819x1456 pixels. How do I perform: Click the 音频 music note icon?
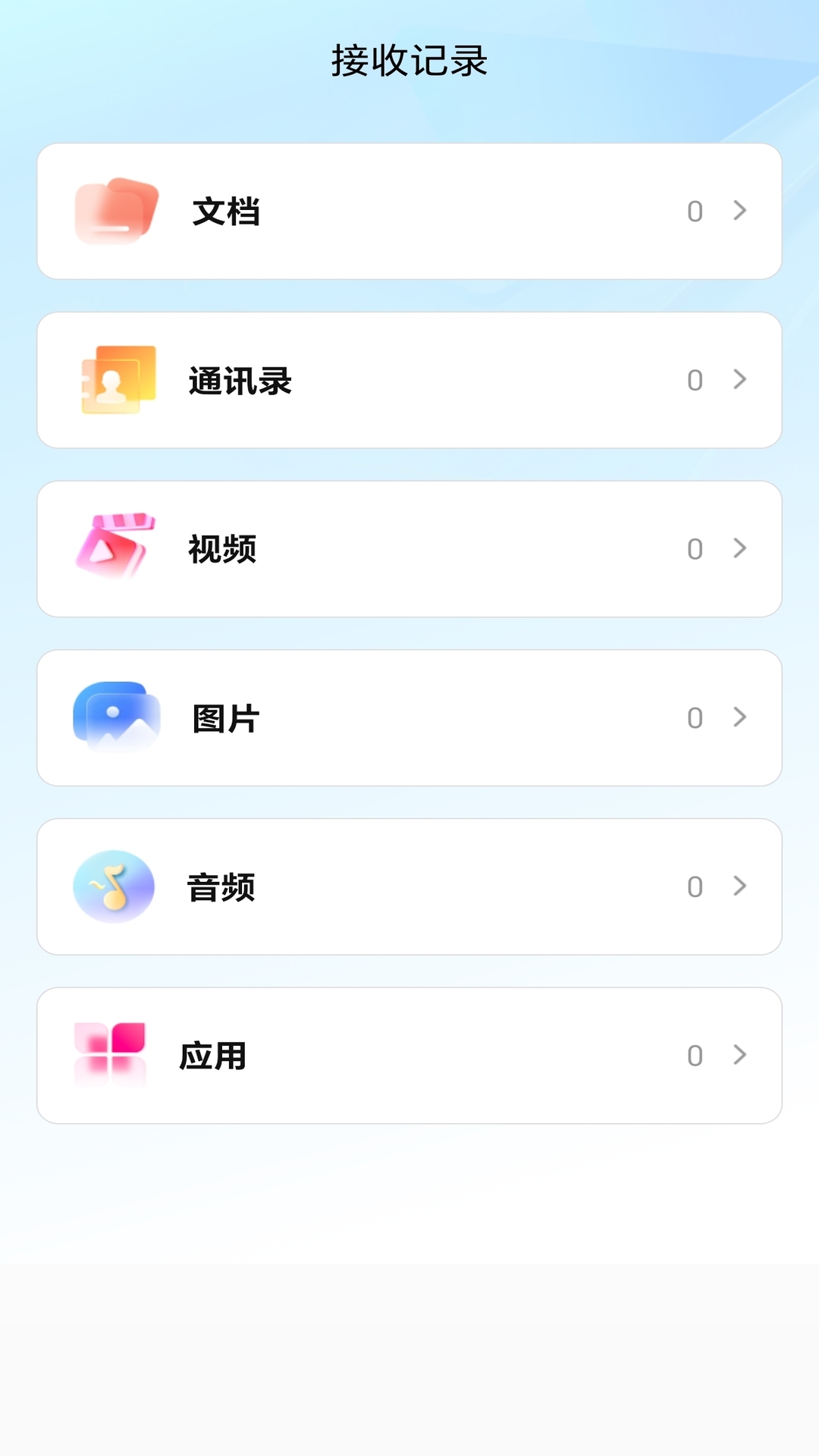[114, 886]
